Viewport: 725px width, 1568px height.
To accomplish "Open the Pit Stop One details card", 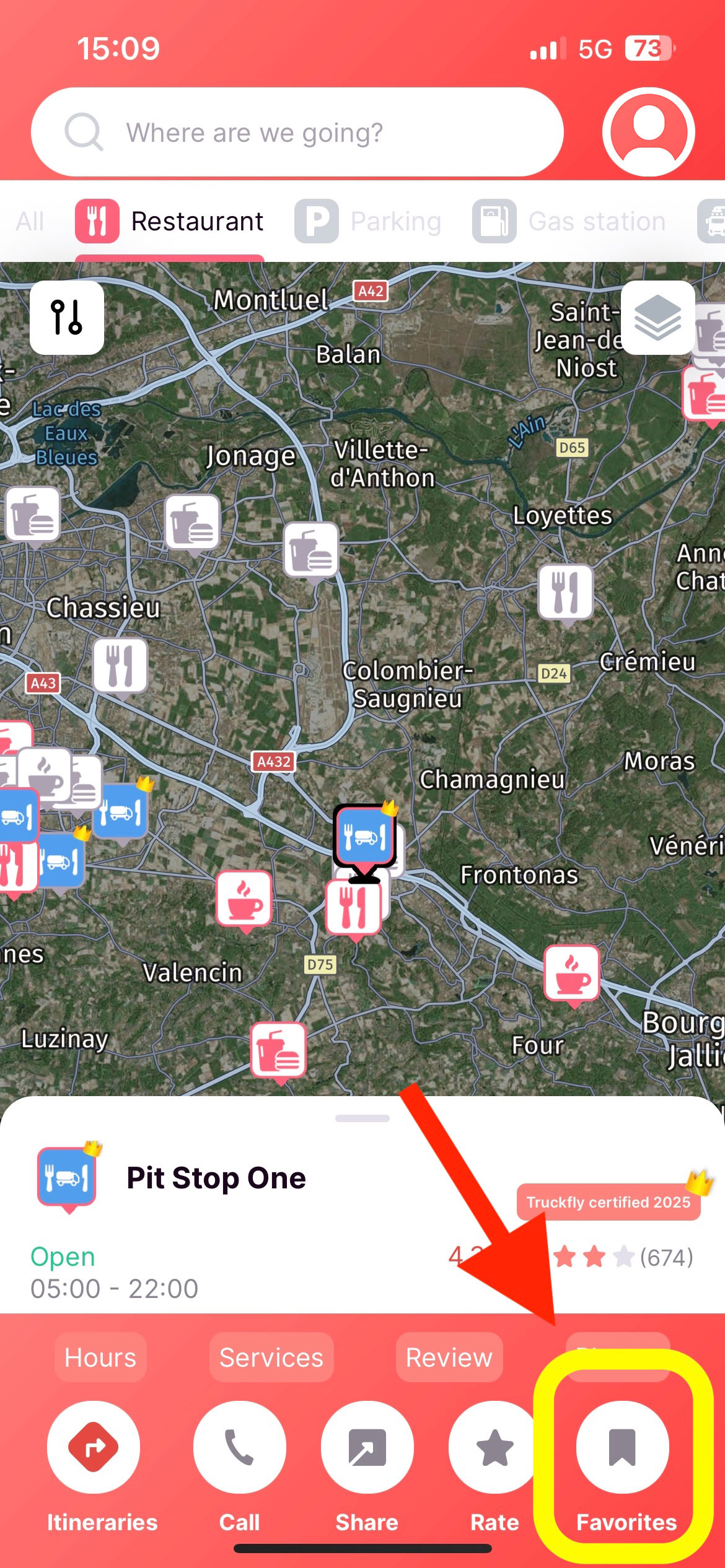I will (216, 1178).
